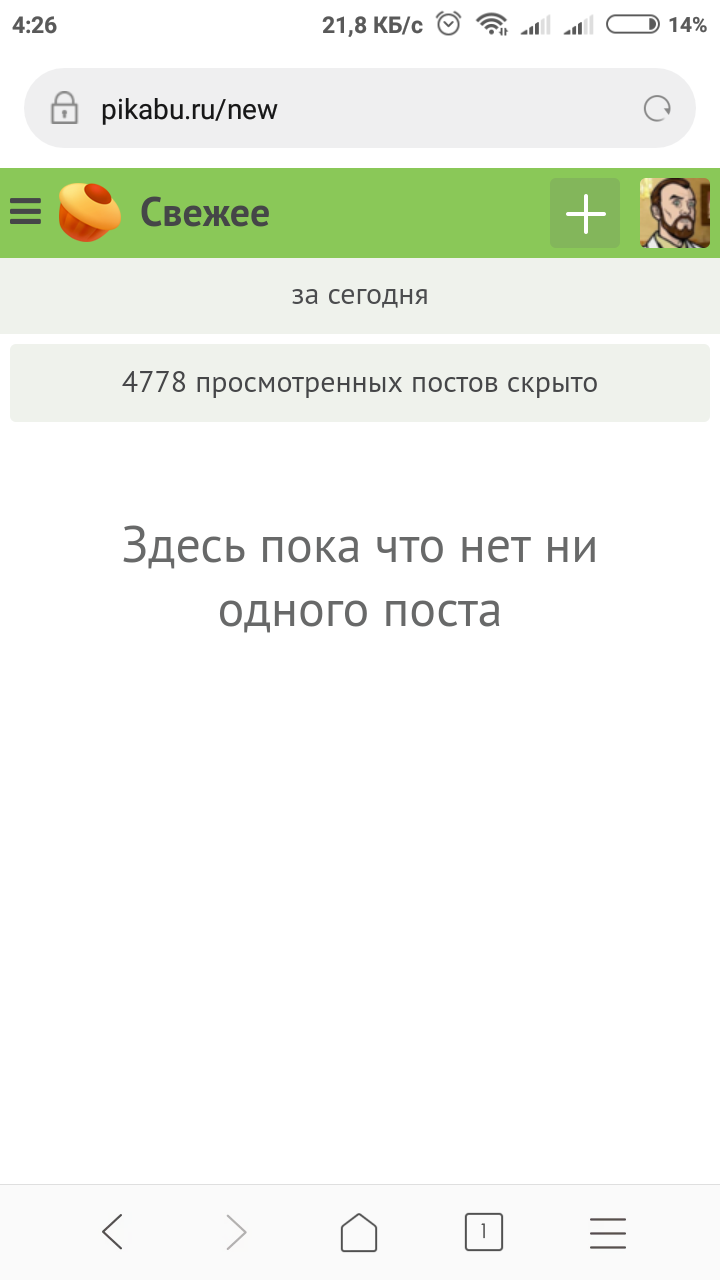The image size is (720, 1280).
Task: Change the 'за сегодня' period filter
Action: coord(360,296)
